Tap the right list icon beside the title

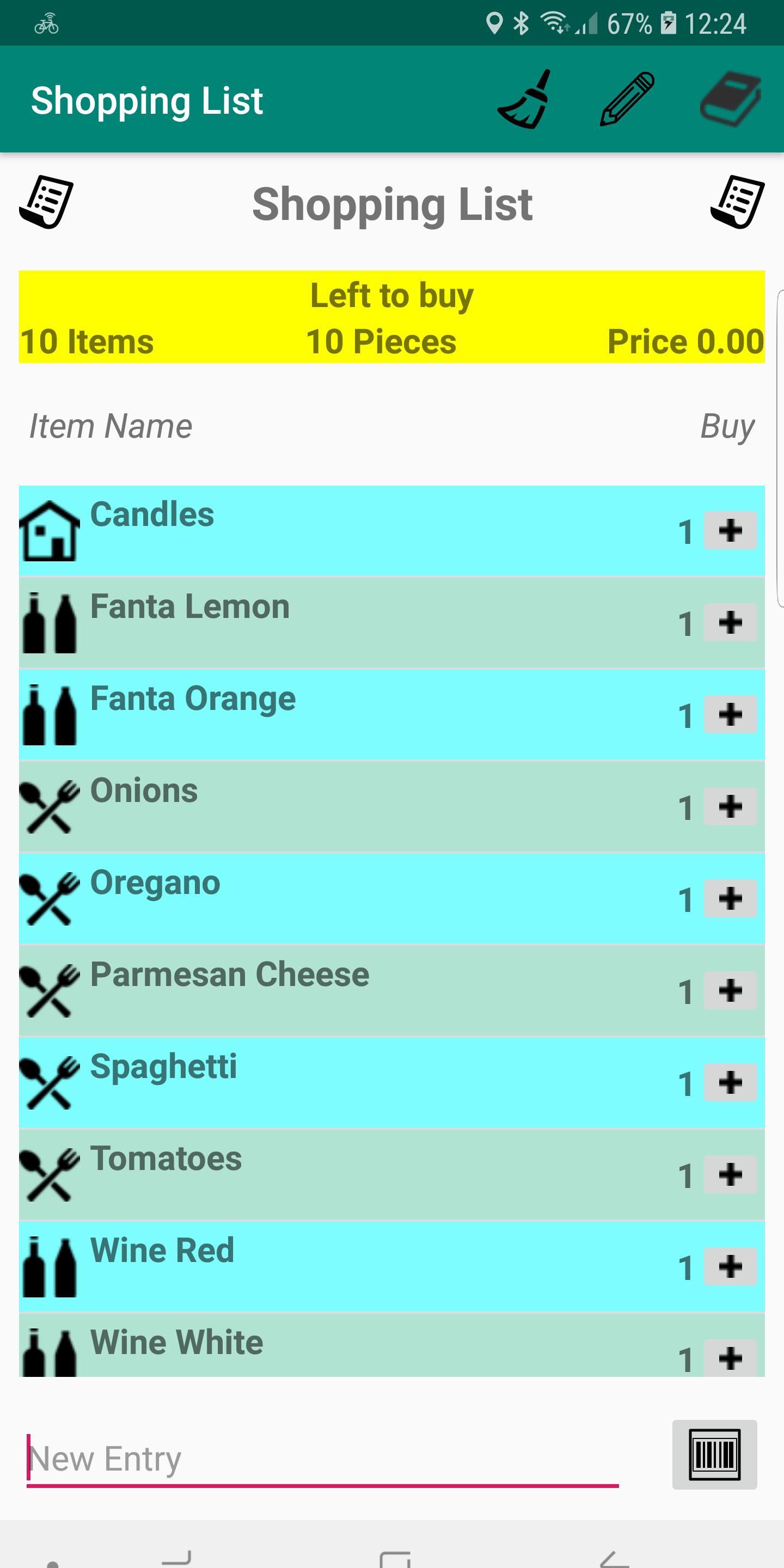[x=737, y=203]
